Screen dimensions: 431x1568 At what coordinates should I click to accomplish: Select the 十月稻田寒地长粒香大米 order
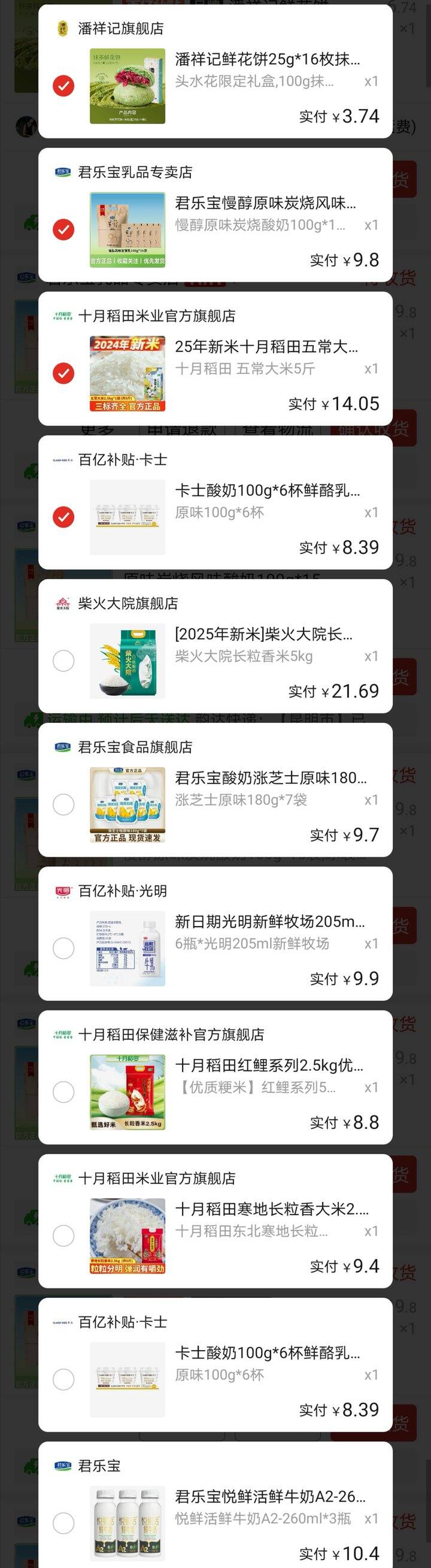(63, 1235)
